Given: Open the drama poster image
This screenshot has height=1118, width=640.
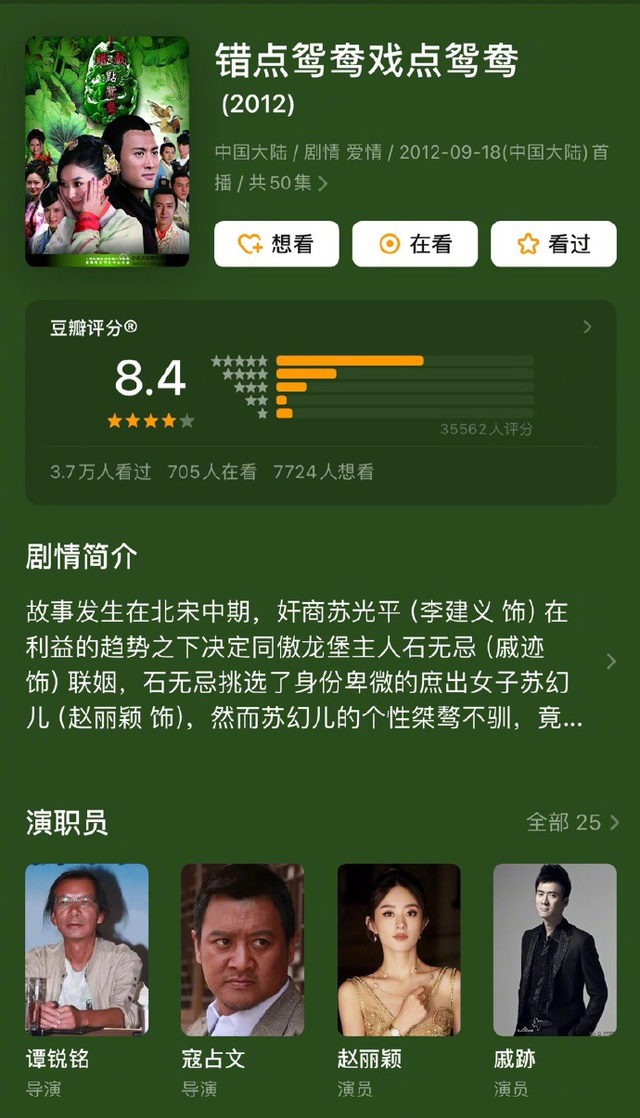Looking at the screenshot, I should pos(107,151).
